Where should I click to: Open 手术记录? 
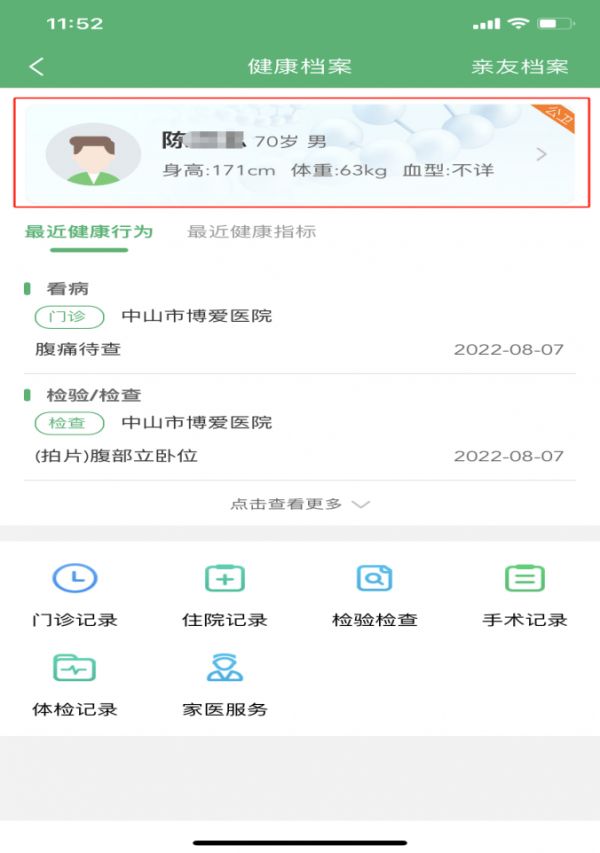pyautogui.click(x=525, y=597)
